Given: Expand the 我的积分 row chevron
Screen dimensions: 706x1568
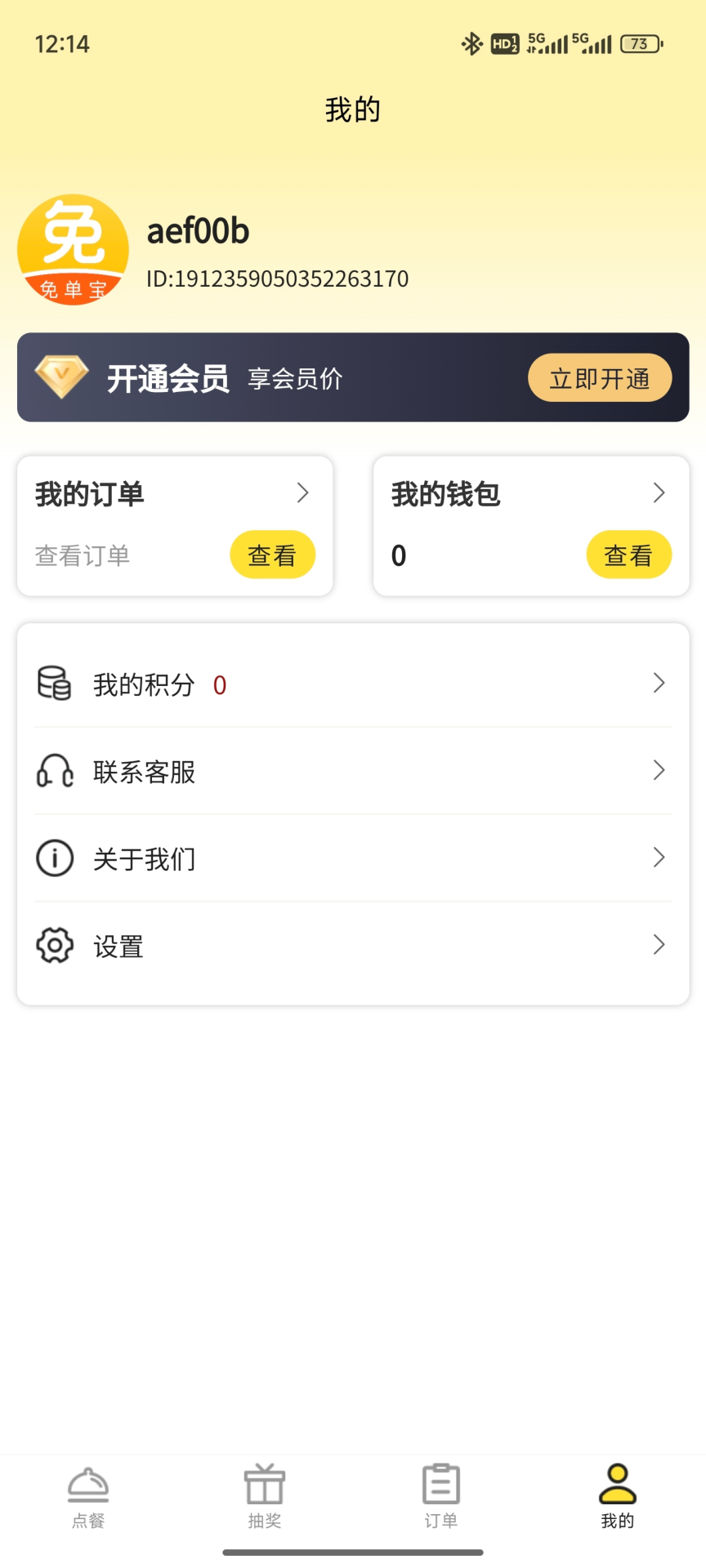Looking at the screenshot, I should (x=659, y=684).
